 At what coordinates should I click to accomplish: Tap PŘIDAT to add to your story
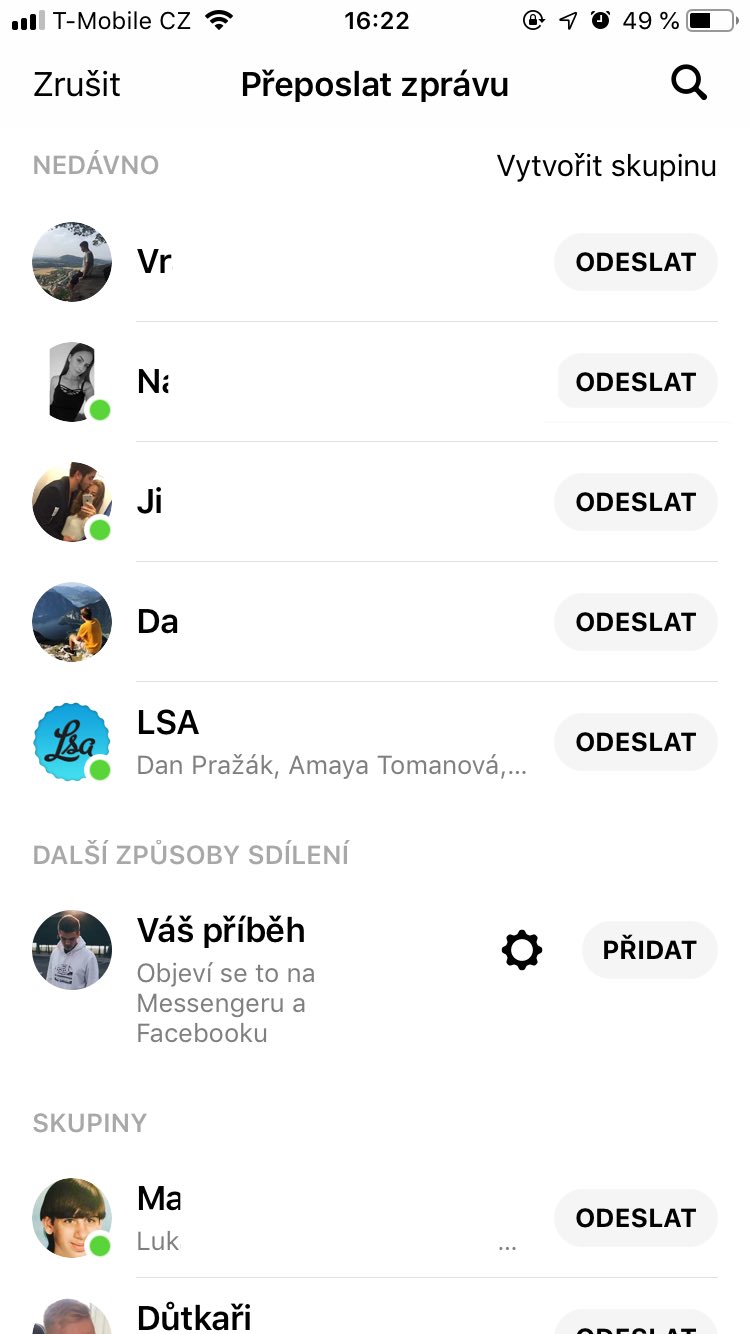(650, 950)
